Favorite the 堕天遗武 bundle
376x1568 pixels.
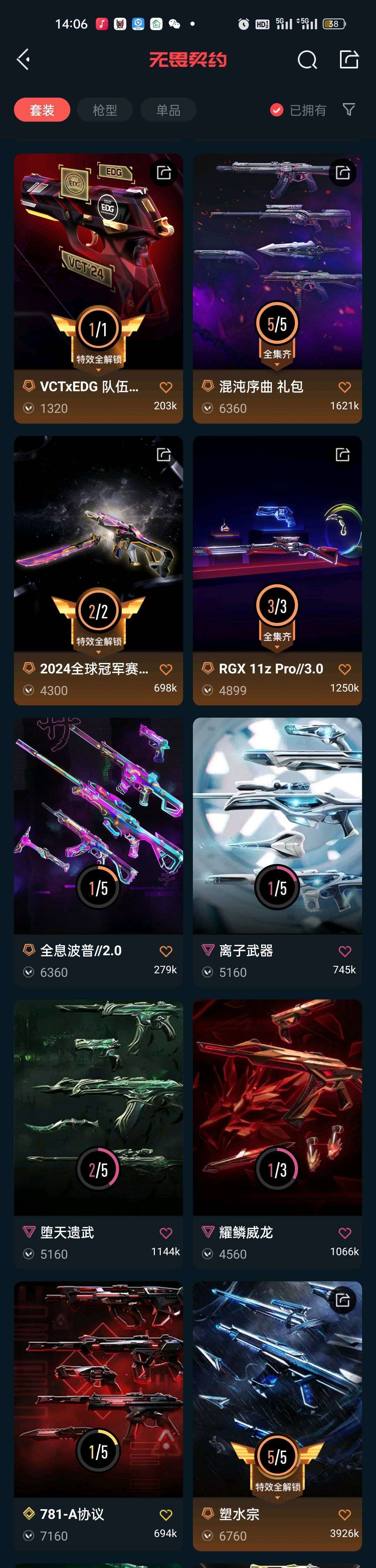tap(165, 1233)
